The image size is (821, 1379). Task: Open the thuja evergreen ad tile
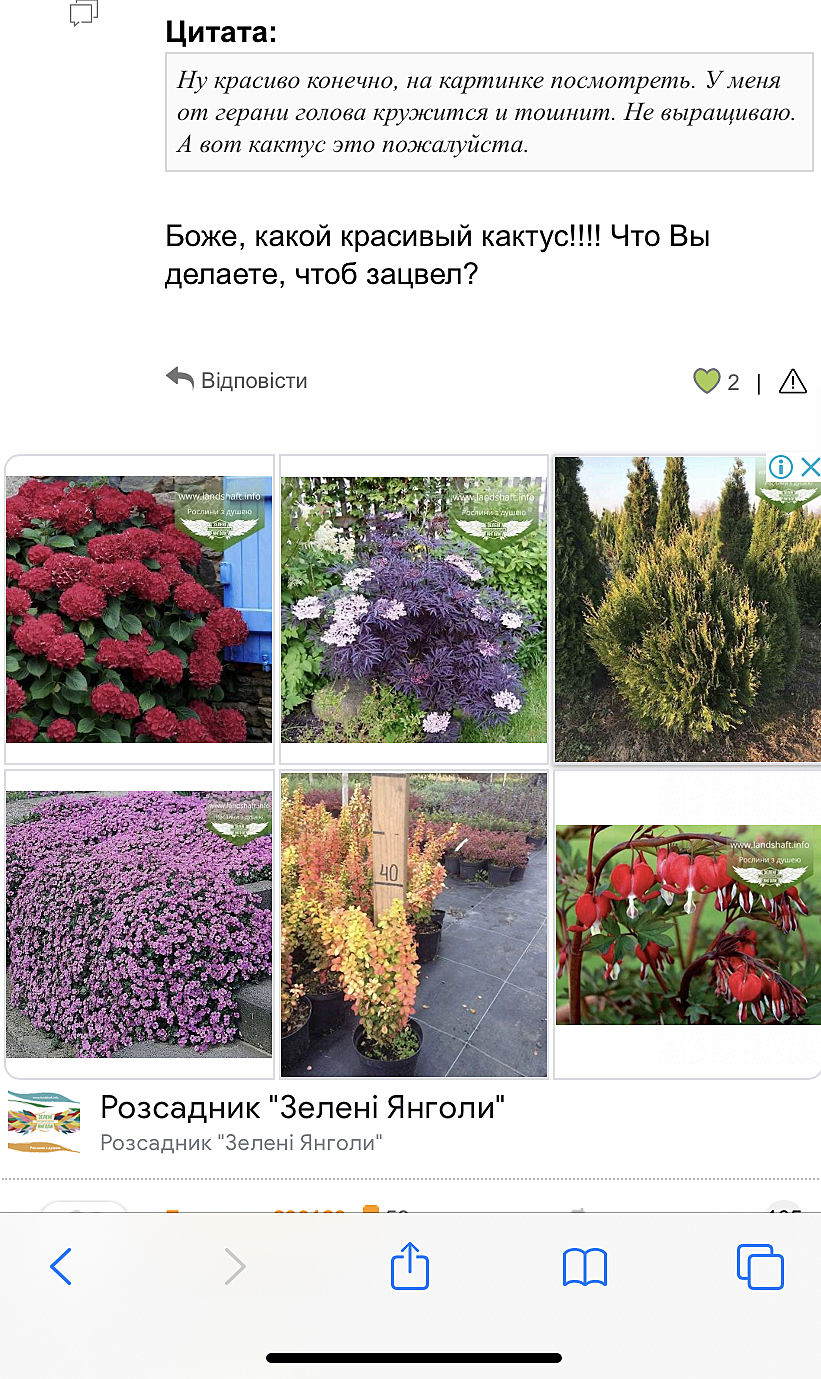[x=687, y=609]
